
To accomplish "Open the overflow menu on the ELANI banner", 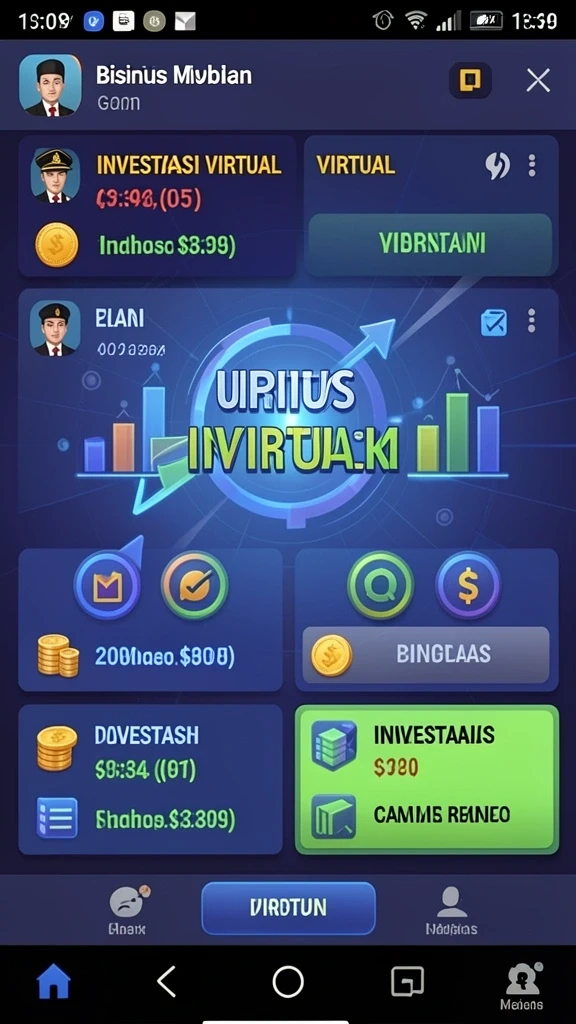I will (532, 321).
